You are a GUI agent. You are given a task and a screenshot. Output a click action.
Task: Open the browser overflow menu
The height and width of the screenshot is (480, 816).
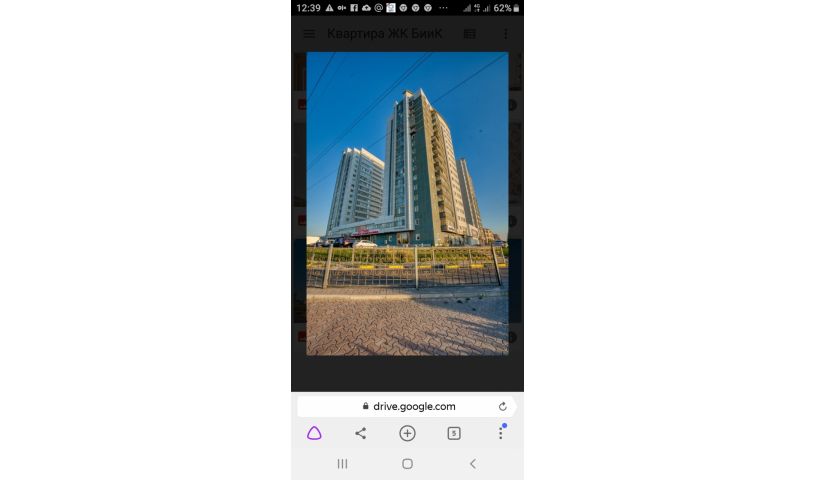501,433
